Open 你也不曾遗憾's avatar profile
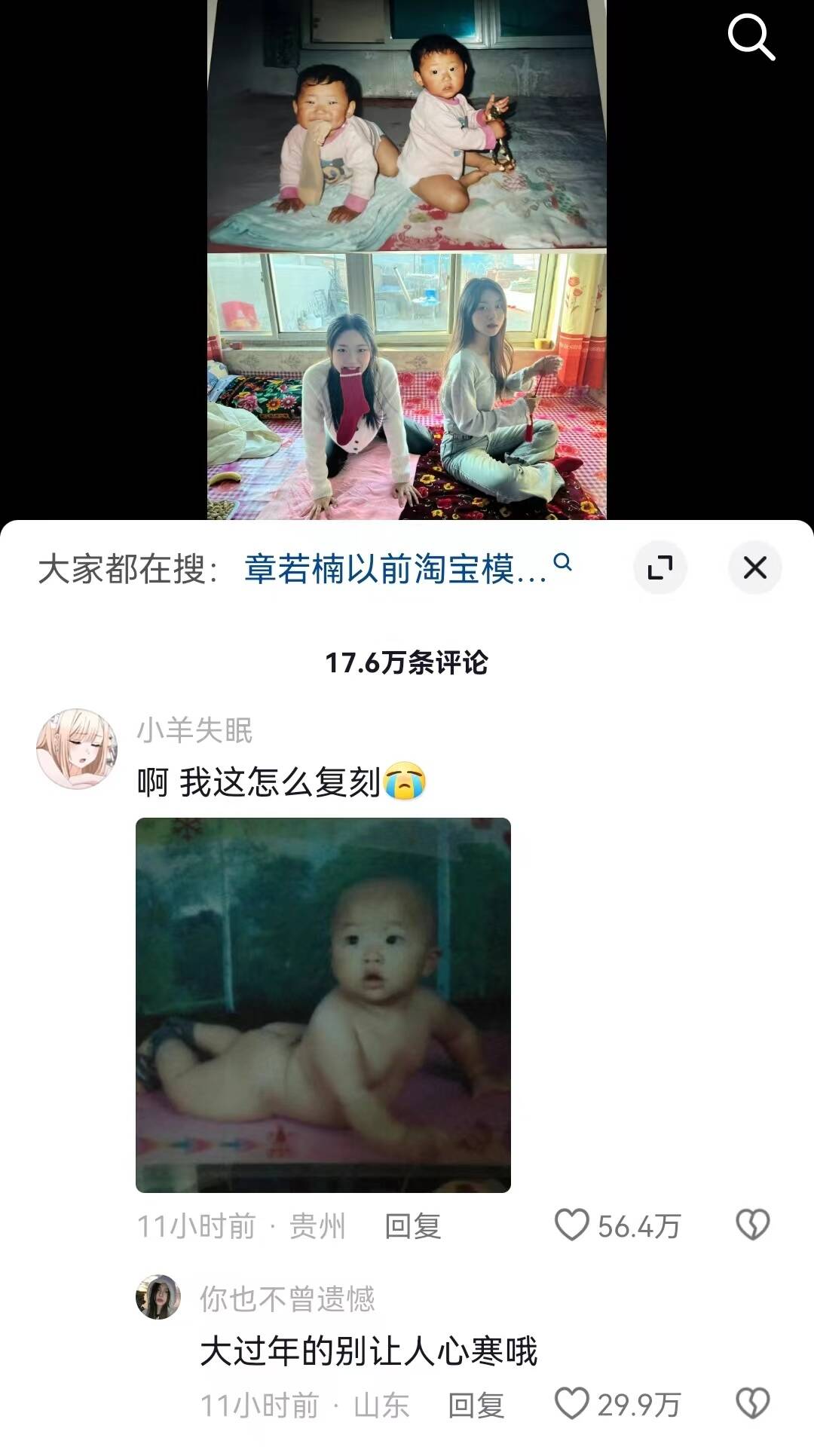Screen dimensions: 814x1456 (158, 1297)
